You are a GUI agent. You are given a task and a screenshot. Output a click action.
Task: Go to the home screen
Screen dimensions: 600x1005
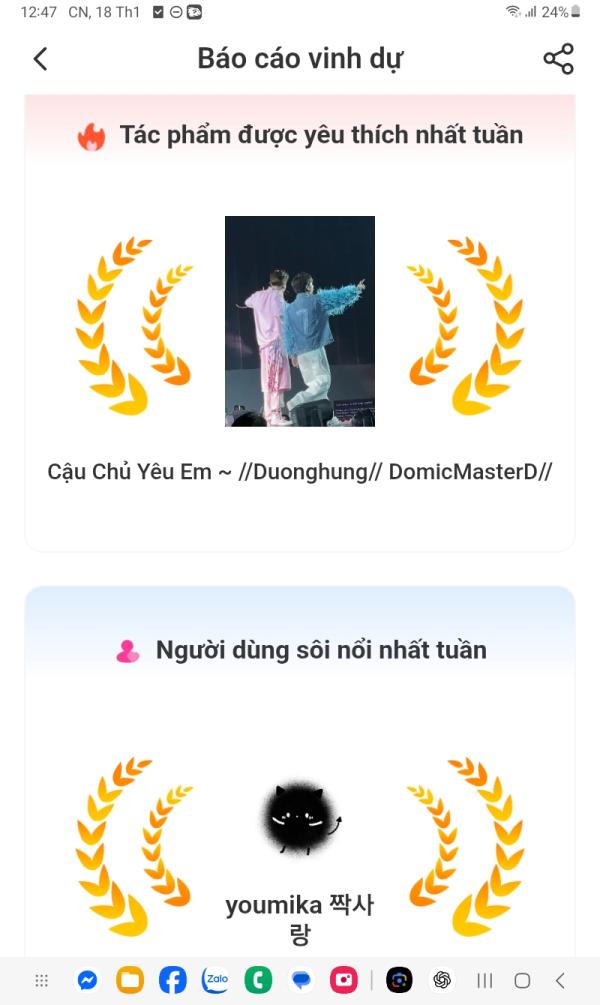(x=522, y=981)
